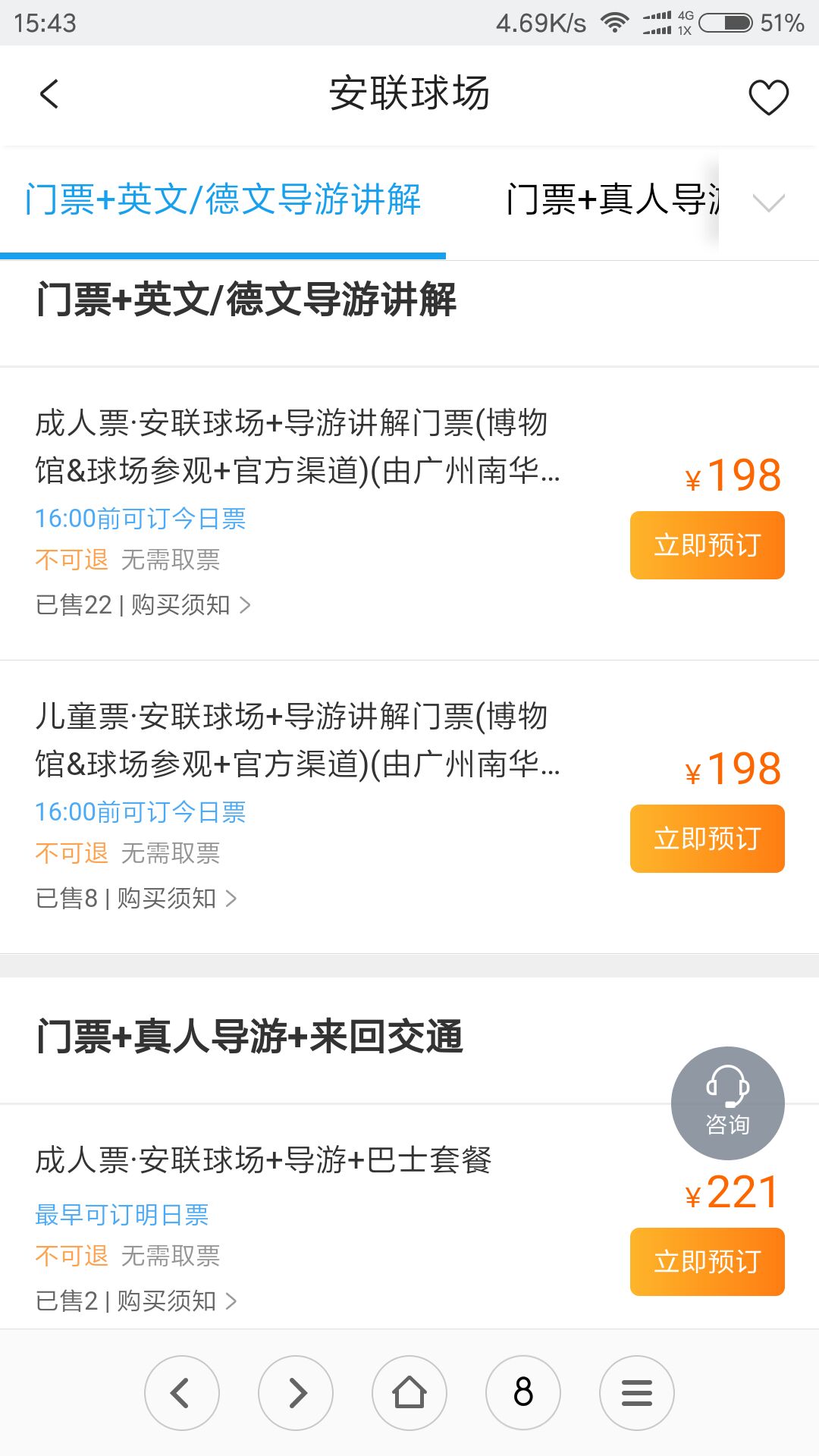Read 购买须知 for 导游+巴士套餐
The height and width of the screenshot is (1456, 819).
[x=176, y=1301]
